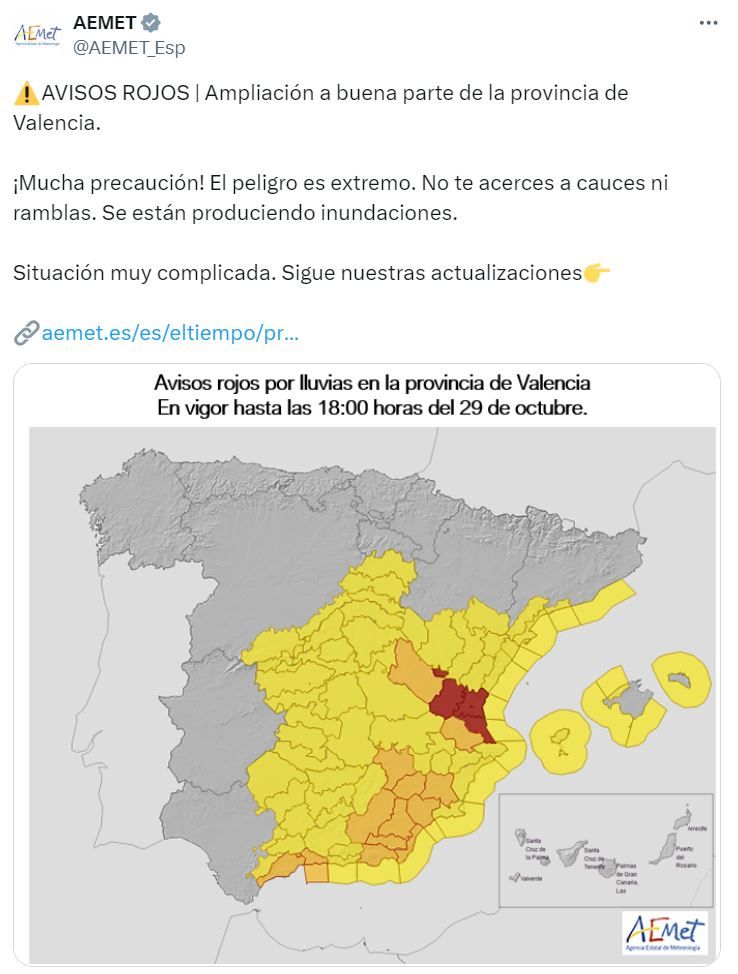Image resolution: width=738 pixels, height=974 pixels.
Task: Open the AEMET profile avatar
Action: coord(37,34)
